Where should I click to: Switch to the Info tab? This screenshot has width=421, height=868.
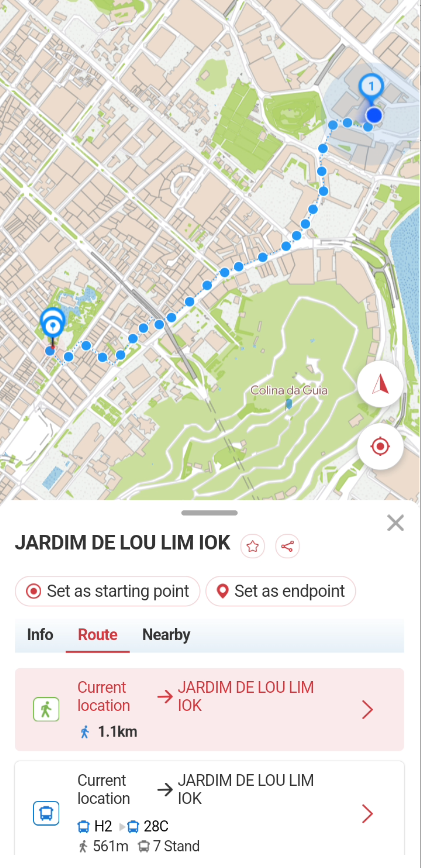[40, 635]
